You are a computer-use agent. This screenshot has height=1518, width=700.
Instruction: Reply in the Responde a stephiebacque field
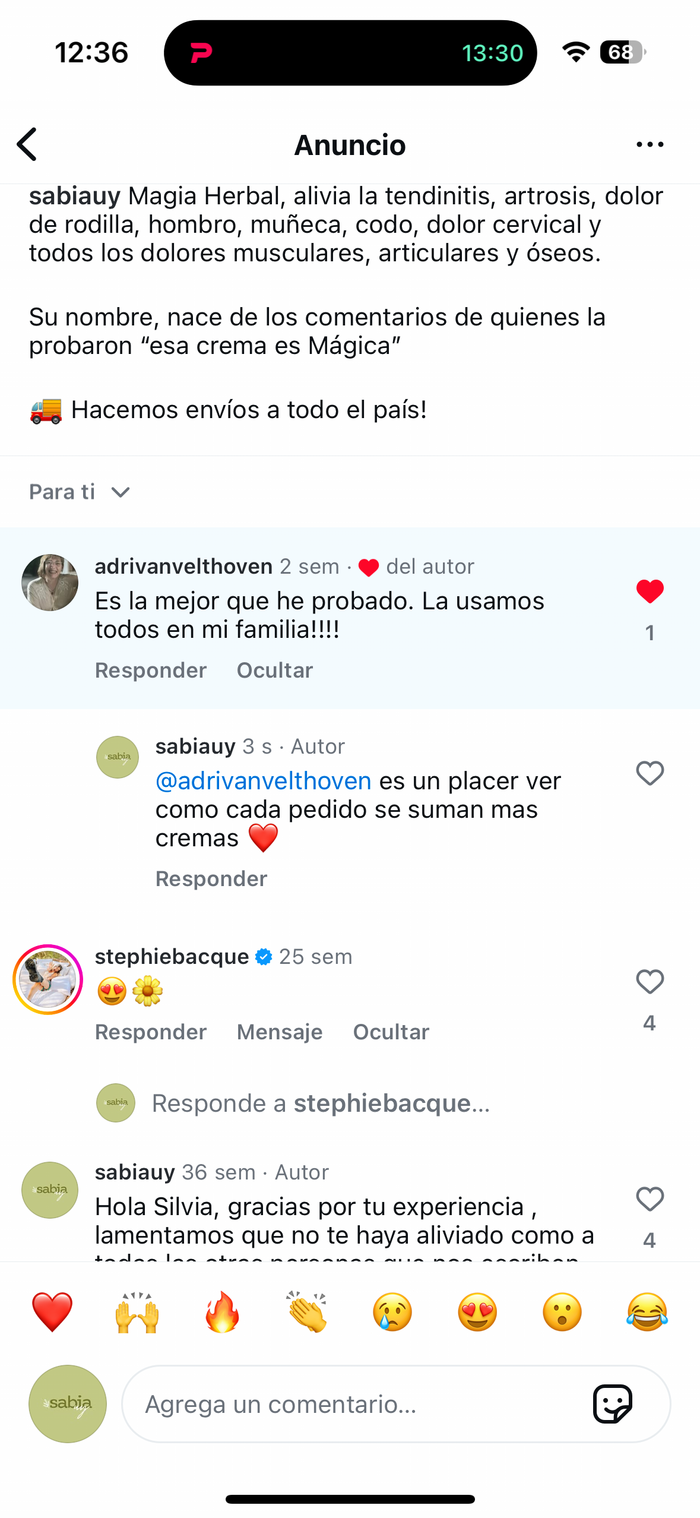click(320, 1103)
